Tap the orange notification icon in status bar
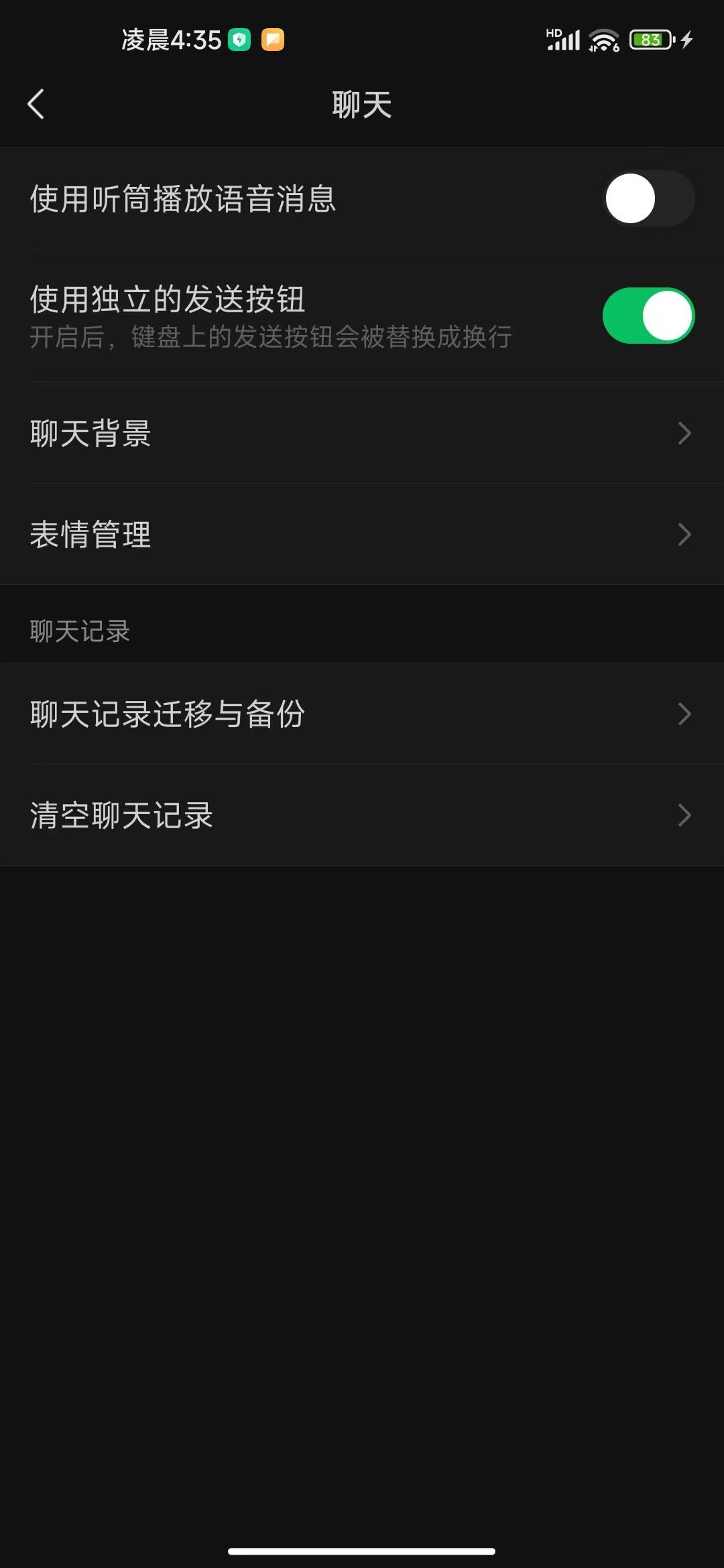The width and height of the screenshot is (724, 1568). pos(272,40)
